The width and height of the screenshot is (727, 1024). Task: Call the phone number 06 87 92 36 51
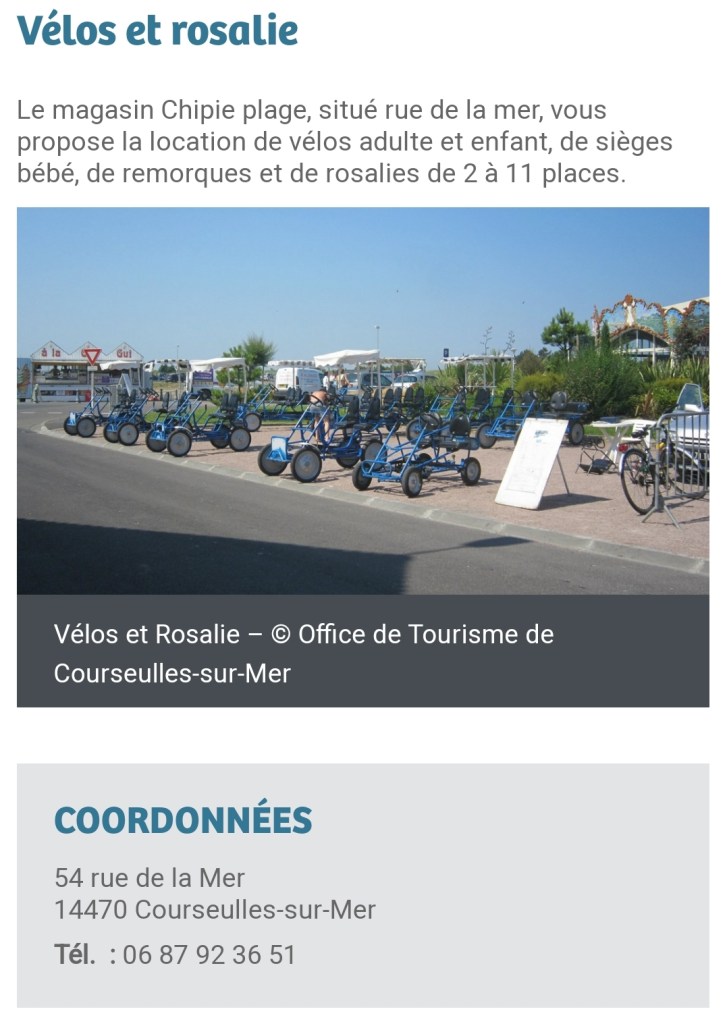click(x=209, y=954)
